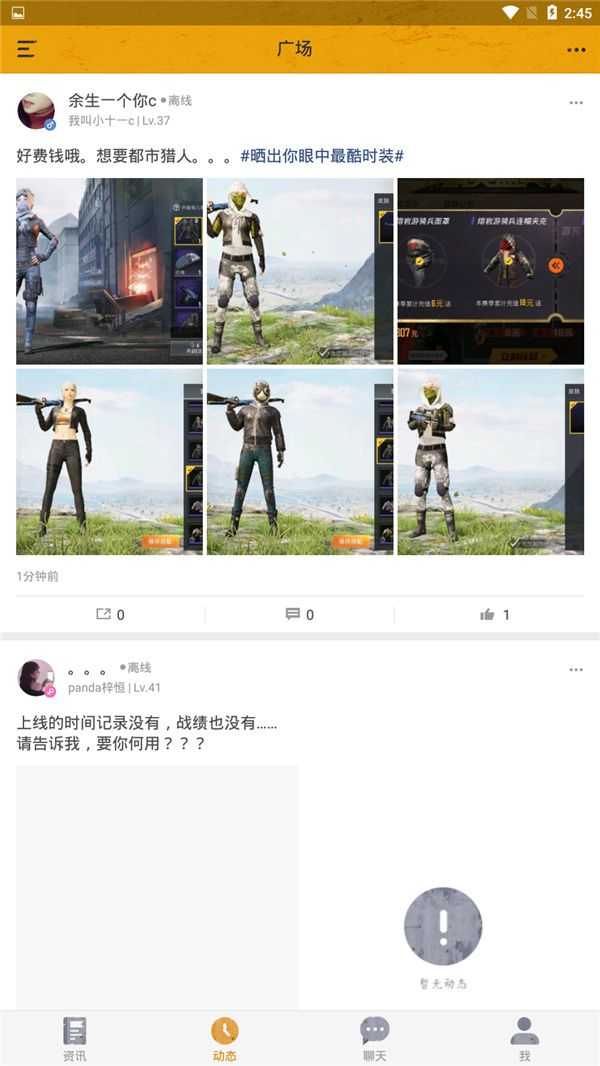
Task: Open more options on 余生一个你c's post
Action: [576, 103]
